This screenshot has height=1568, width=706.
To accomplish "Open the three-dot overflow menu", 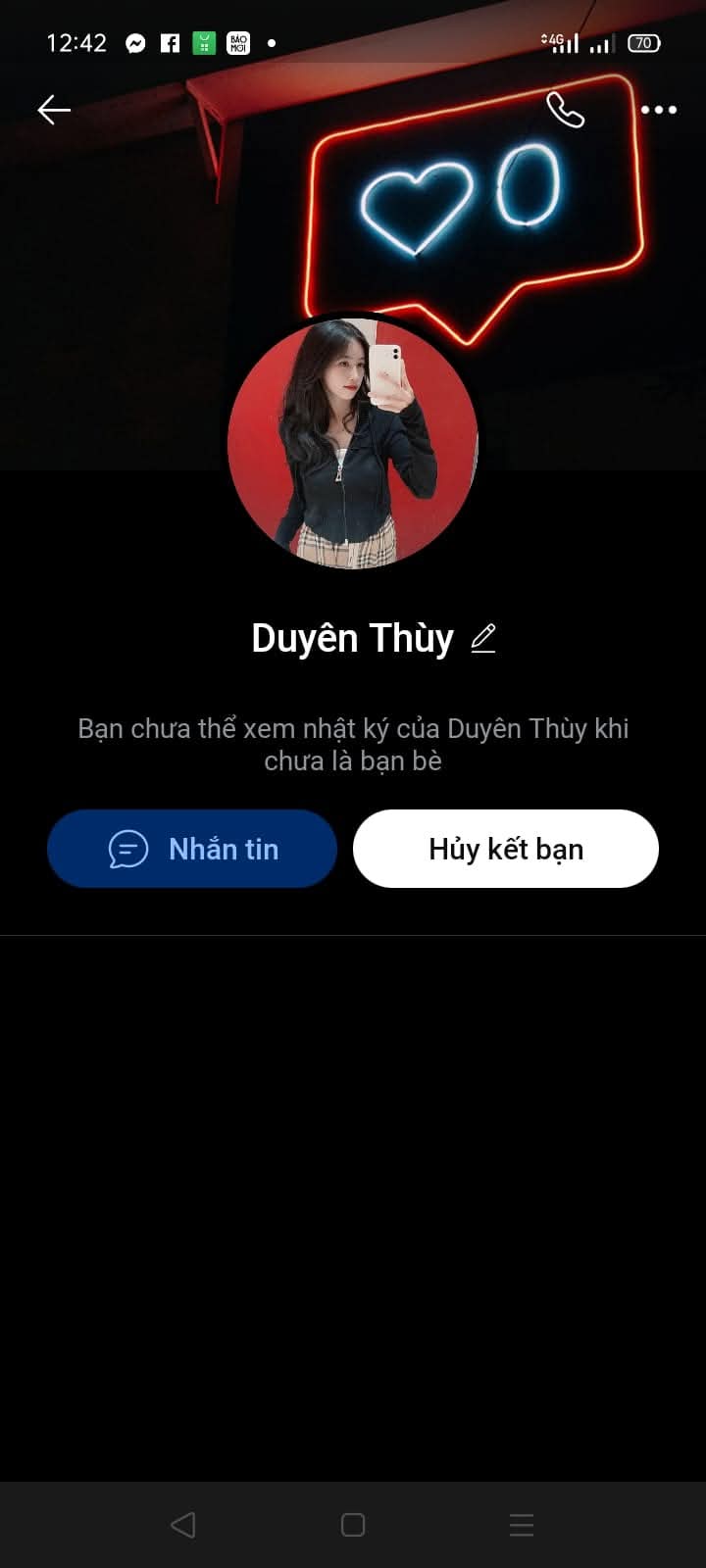I will pyautogui.click(x=658, y=110).
